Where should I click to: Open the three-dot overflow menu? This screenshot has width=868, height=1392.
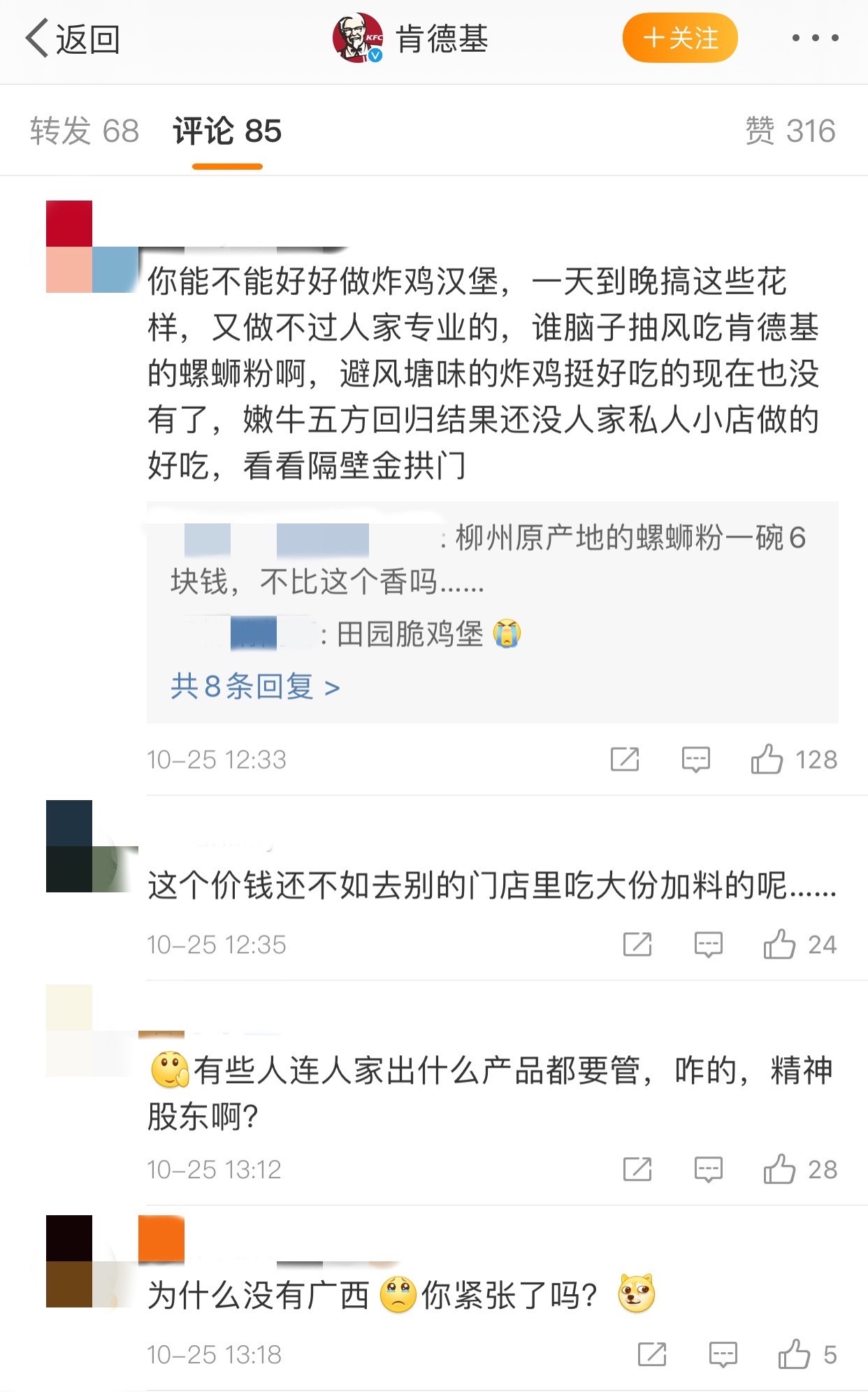click(x=815, y=38)
